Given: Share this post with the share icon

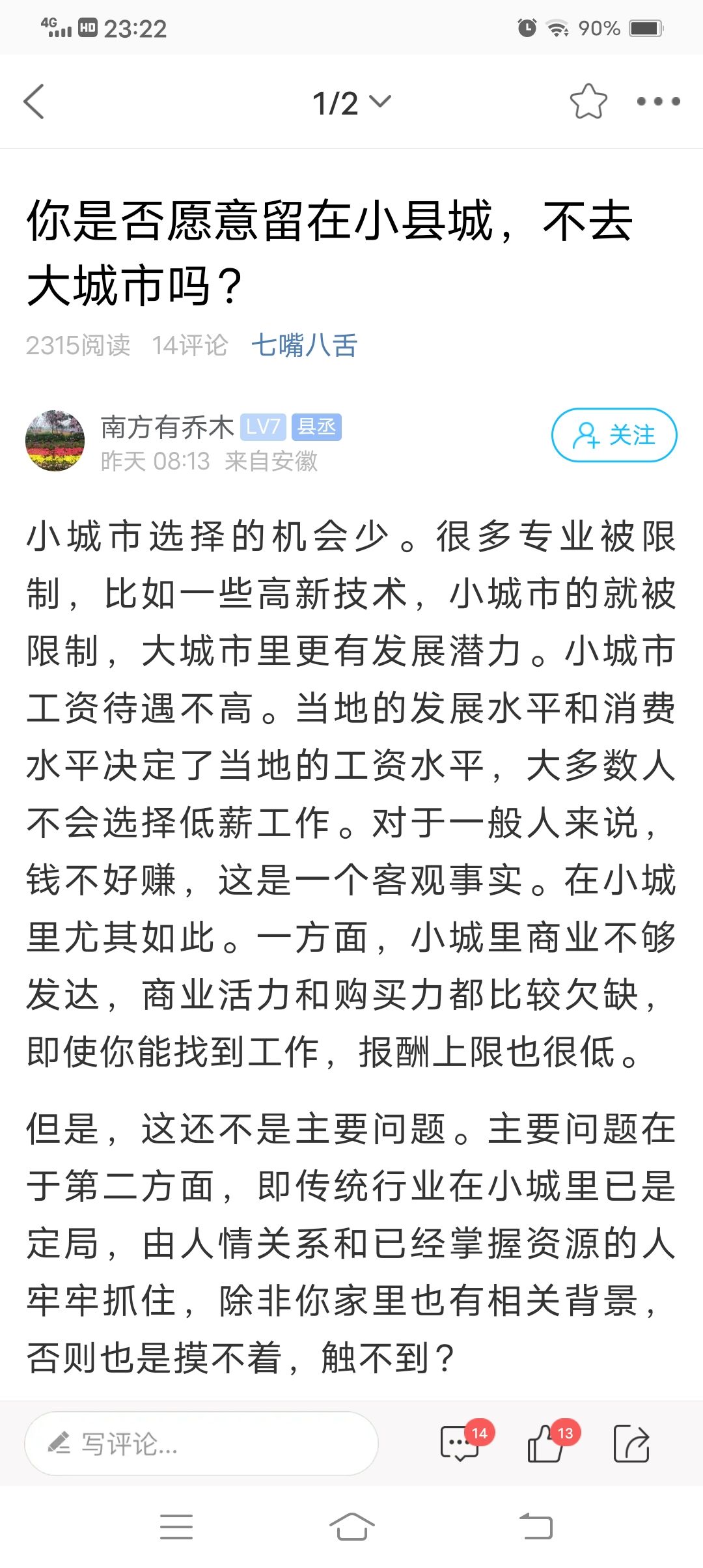Looking at the screenshot, I should point(631,1444).
